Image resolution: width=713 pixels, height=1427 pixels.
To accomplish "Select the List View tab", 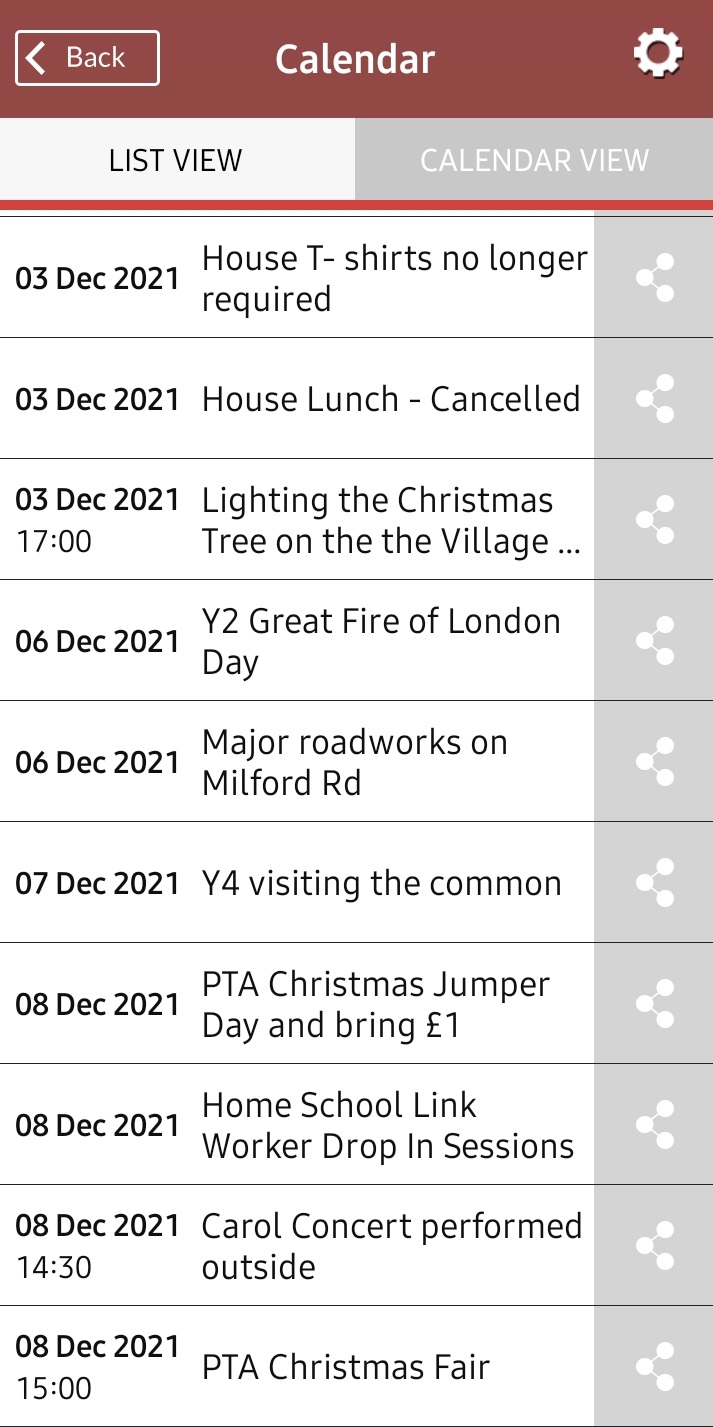I will [x=177, y=160].
